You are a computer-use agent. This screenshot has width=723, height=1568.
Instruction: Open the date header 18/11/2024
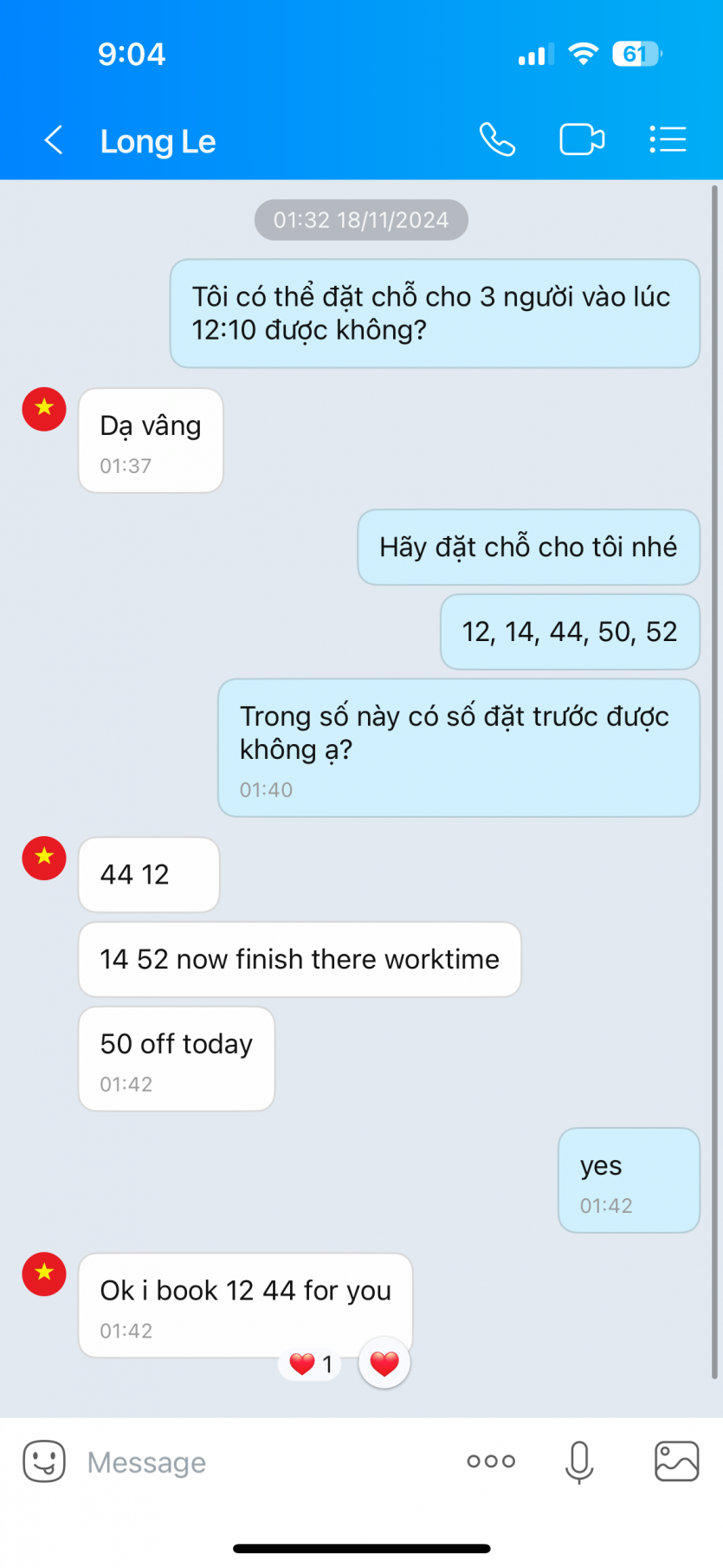coord(360,219)
